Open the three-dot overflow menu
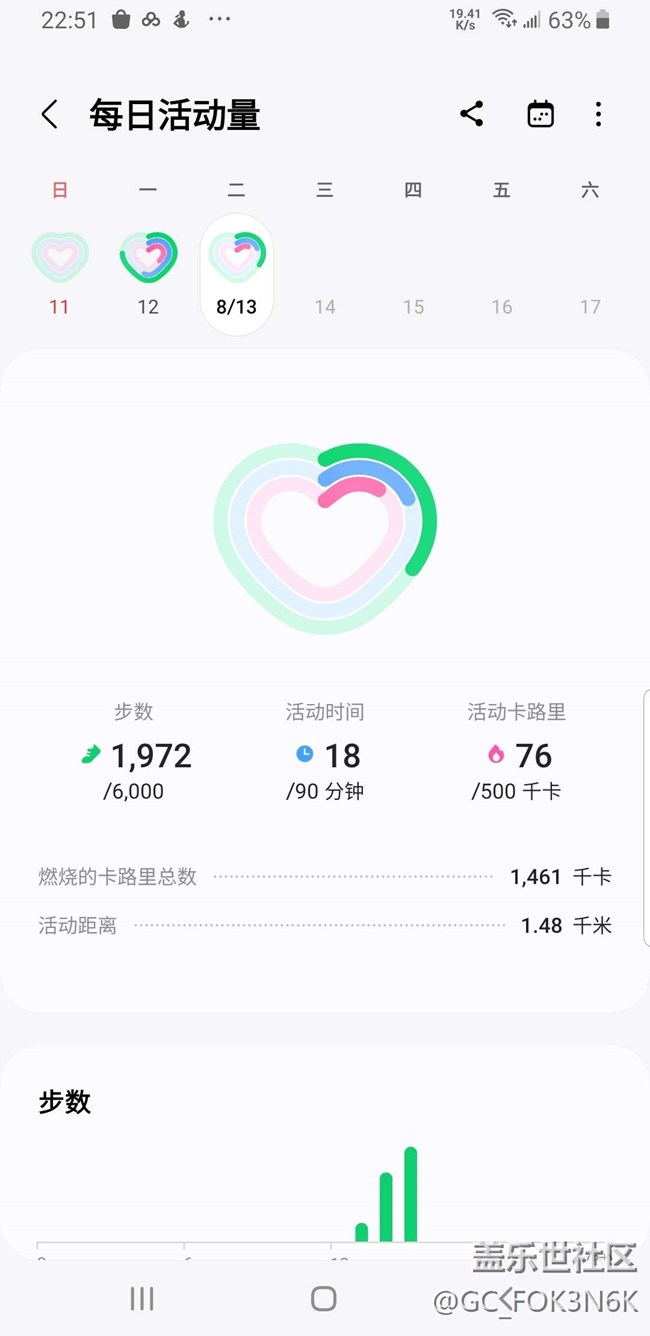Screen dimensions: 650x1336 coord(598,114)
